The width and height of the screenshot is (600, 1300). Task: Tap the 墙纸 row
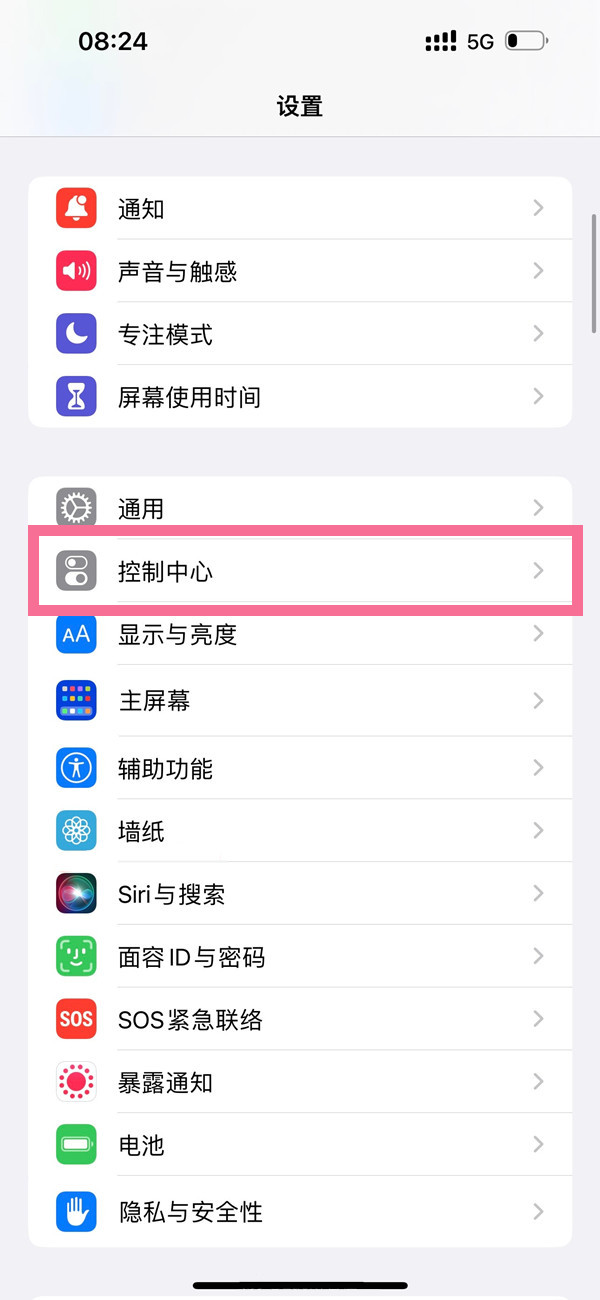(300, 831)
